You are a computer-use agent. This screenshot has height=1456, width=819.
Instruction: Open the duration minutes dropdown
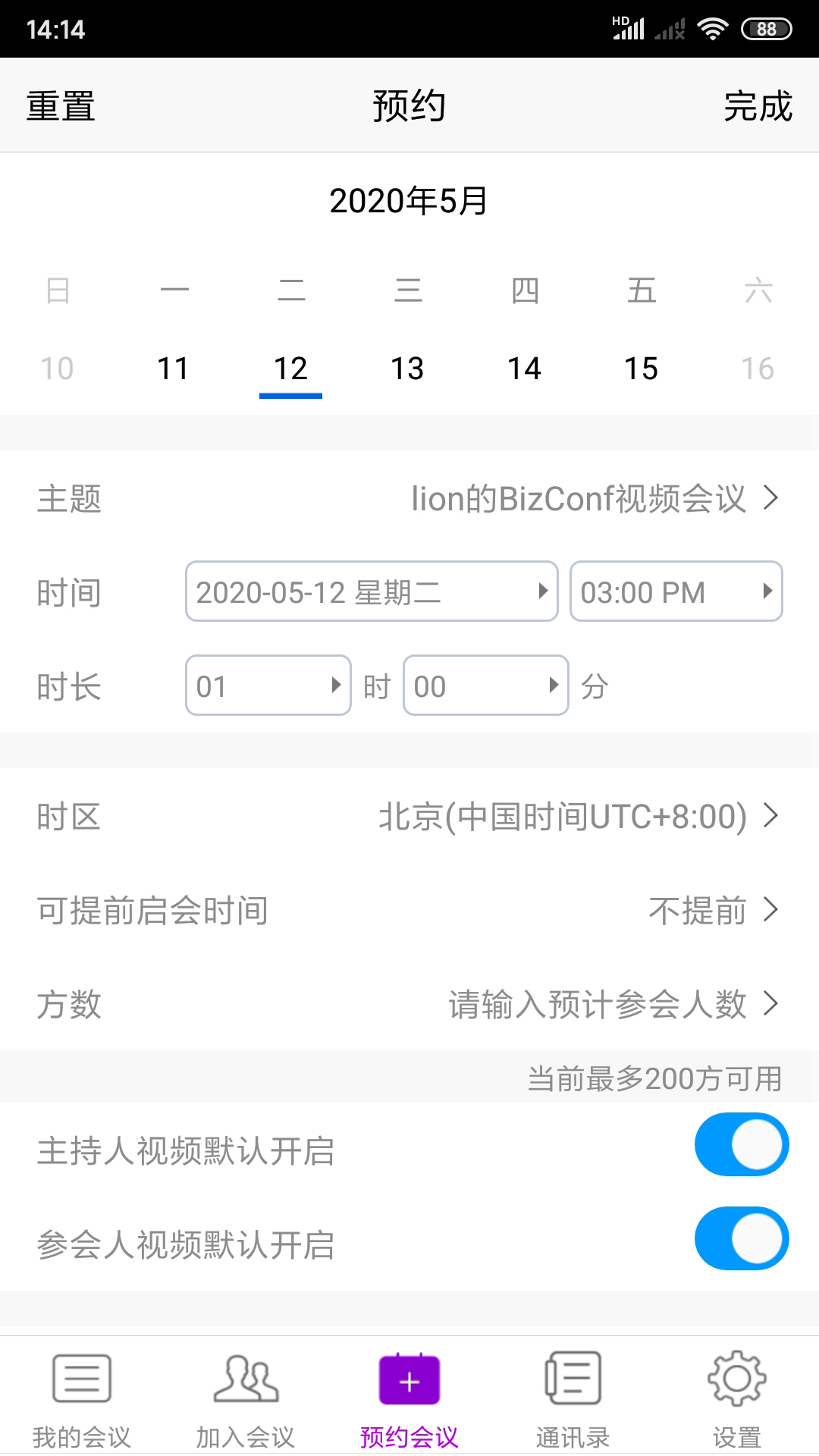point(485,686)
